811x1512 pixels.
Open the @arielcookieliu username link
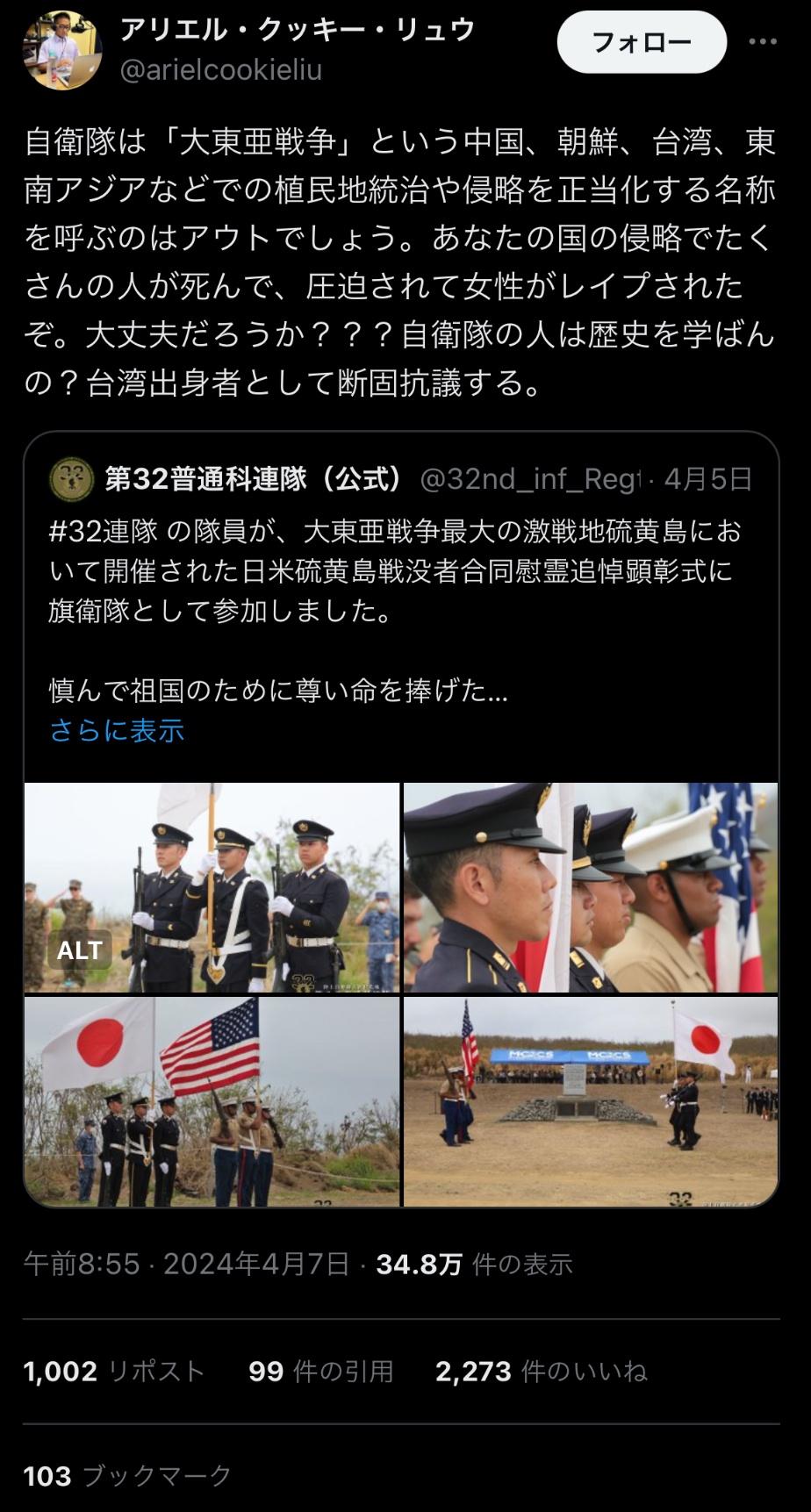coord(220,69)
